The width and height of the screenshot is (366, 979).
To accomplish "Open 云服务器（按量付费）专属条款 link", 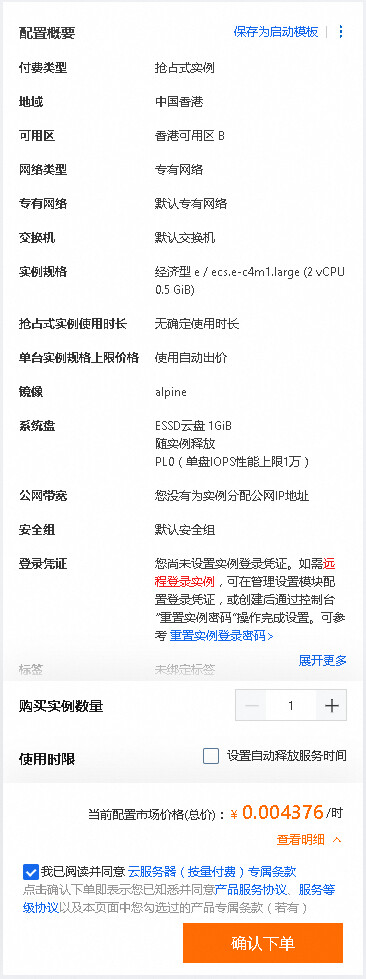I will [x=212, y=872].
